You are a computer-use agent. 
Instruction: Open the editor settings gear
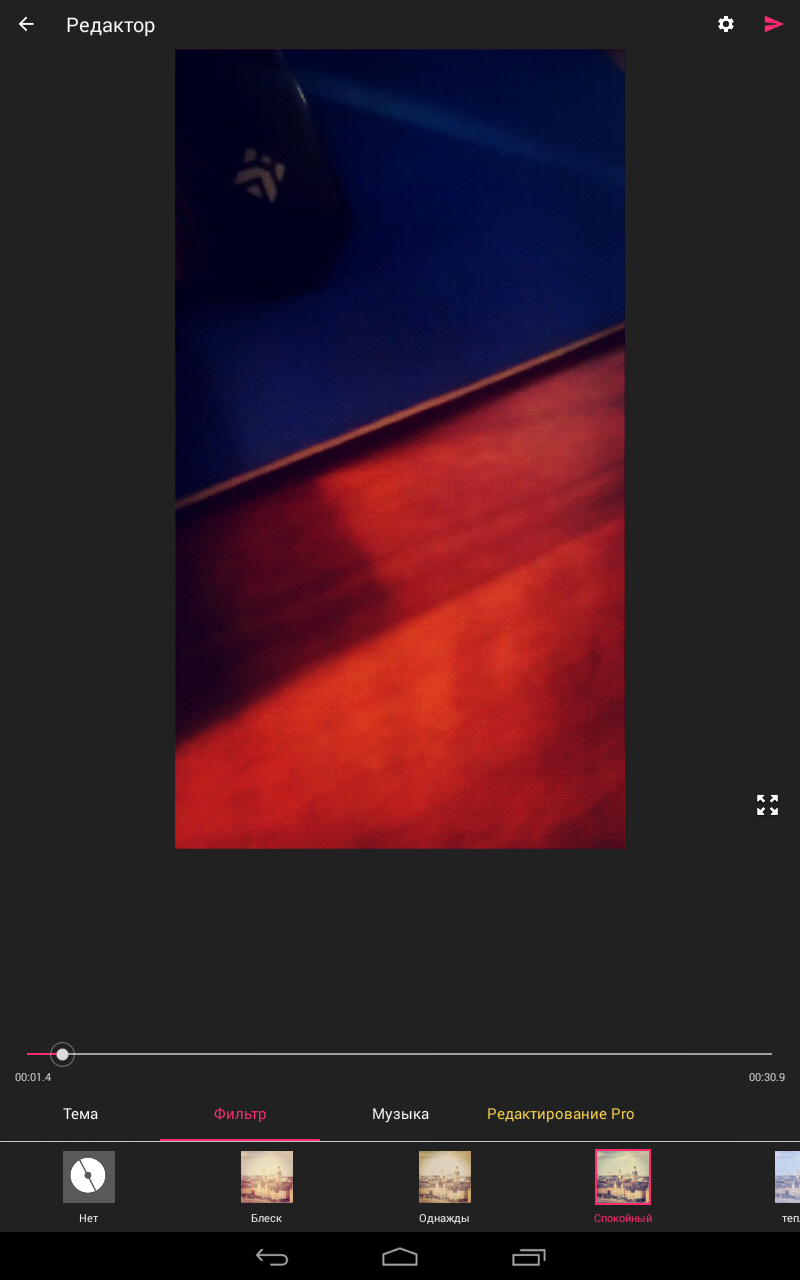click(726, 25)
